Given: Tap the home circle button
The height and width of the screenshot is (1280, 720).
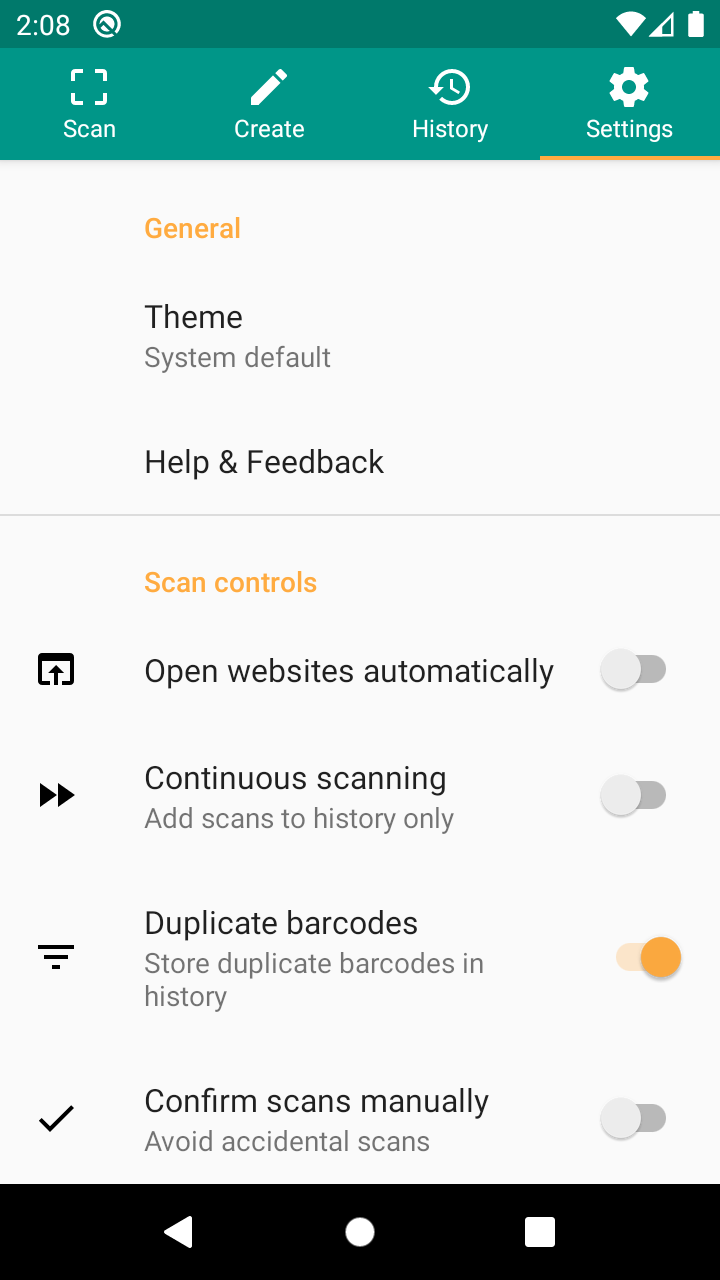Looking at the screenshot, I should pos(359,1231).
